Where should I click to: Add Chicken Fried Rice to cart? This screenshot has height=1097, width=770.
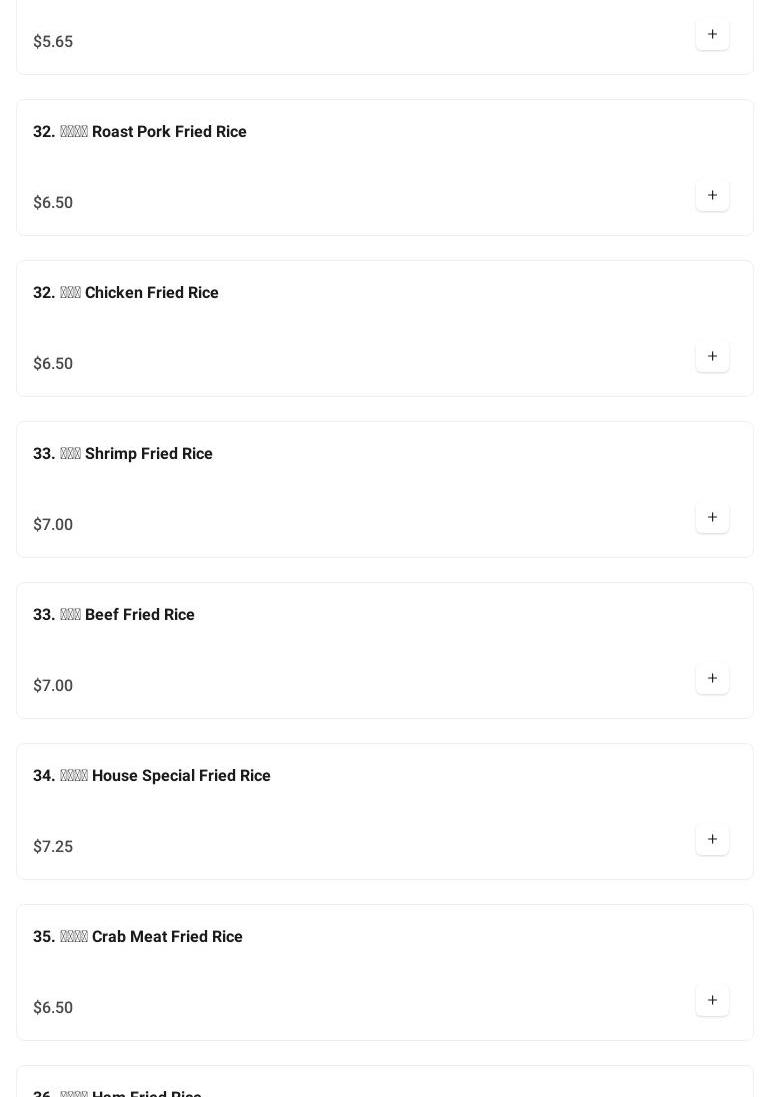(712, 357)
